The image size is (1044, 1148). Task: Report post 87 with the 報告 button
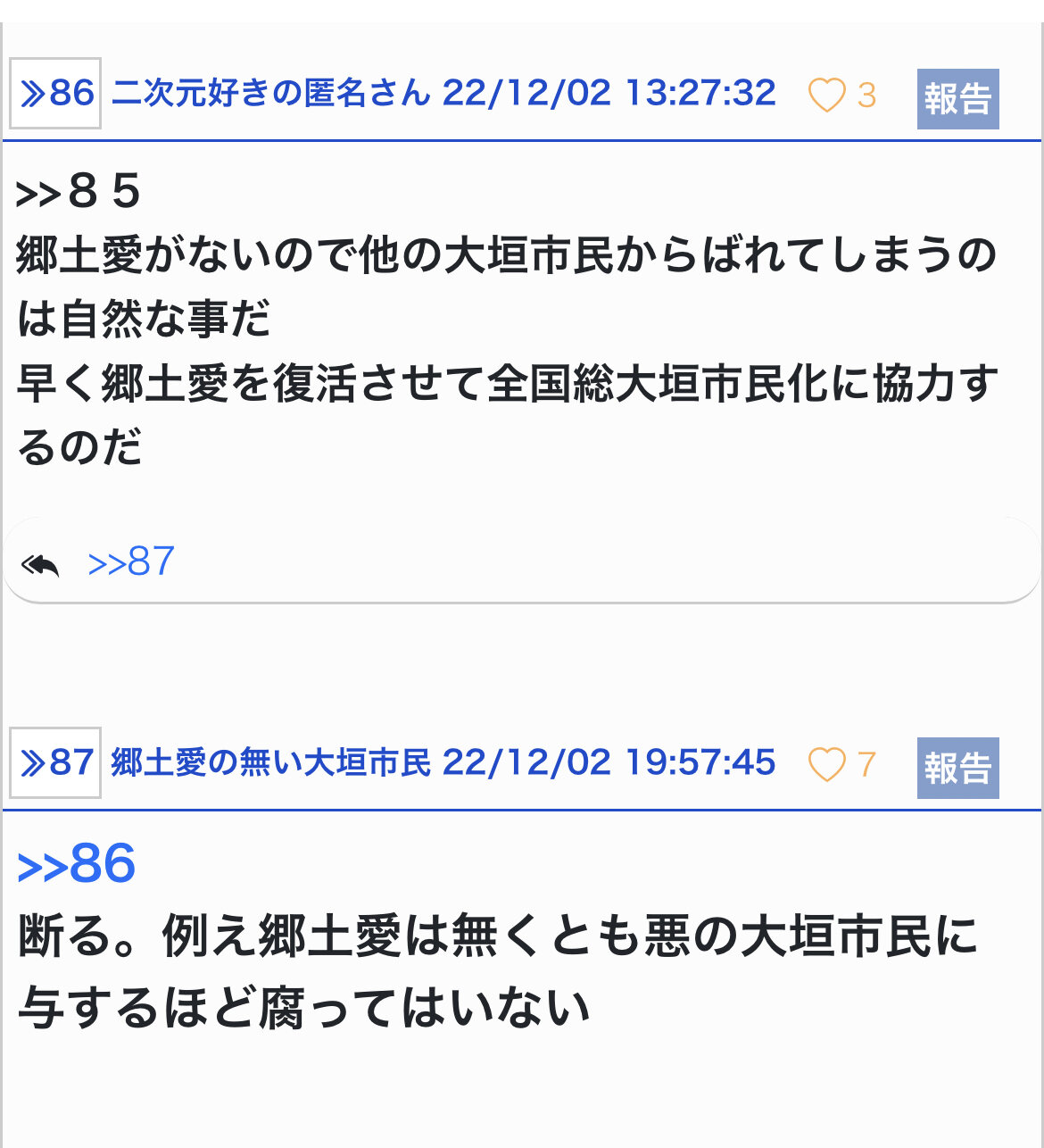tap(957, 768)
